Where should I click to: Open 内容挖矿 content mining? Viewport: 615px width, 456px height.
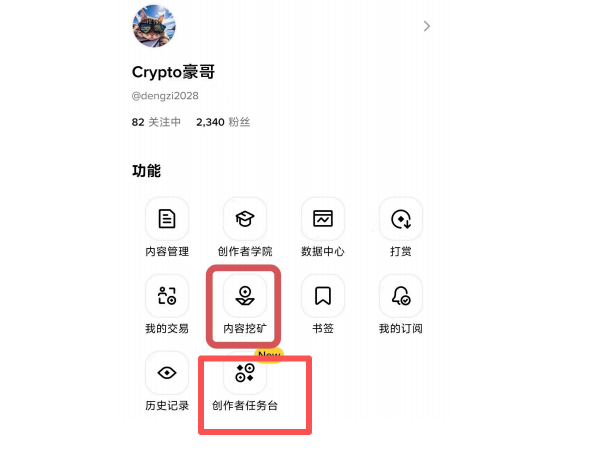coord(245,296)
